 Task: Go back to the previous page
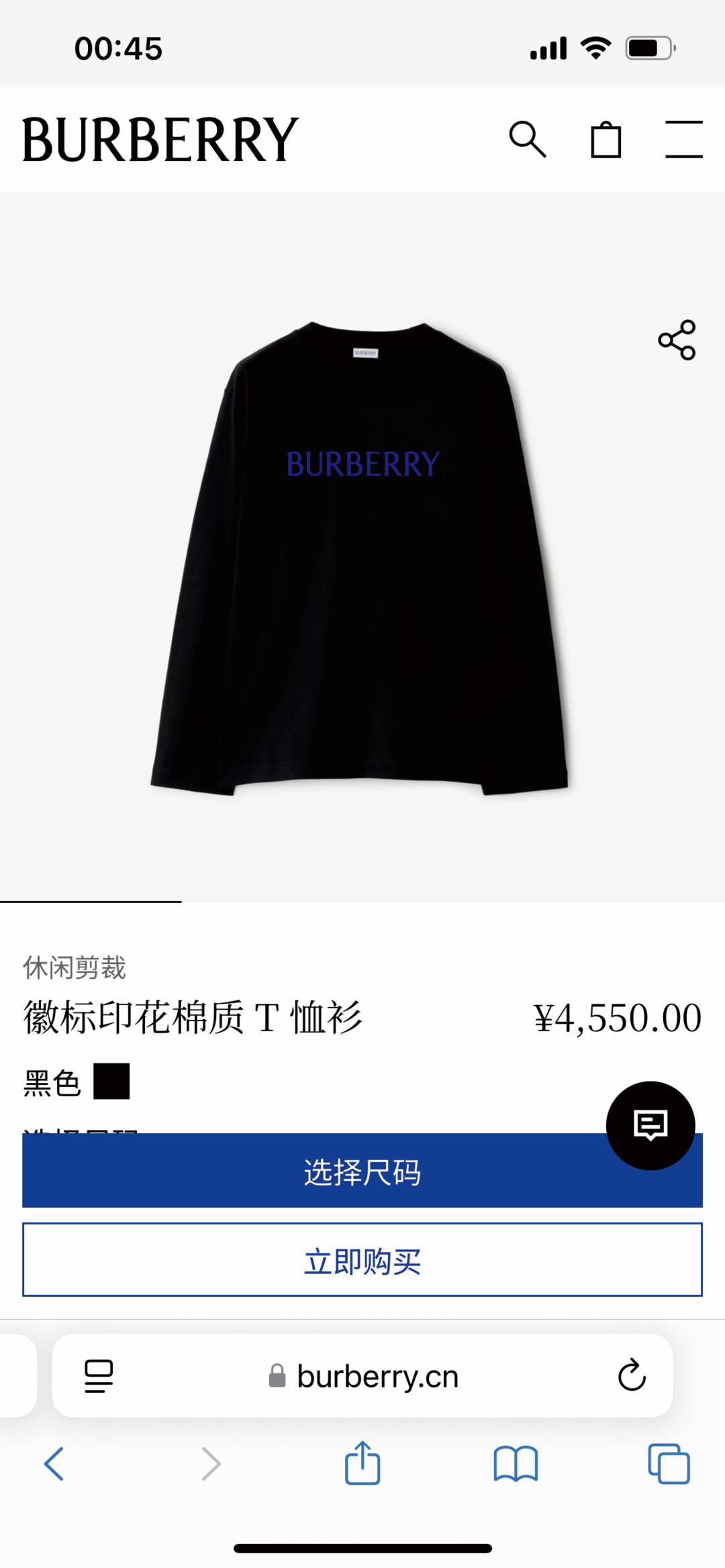click(x=54, y=1463)
